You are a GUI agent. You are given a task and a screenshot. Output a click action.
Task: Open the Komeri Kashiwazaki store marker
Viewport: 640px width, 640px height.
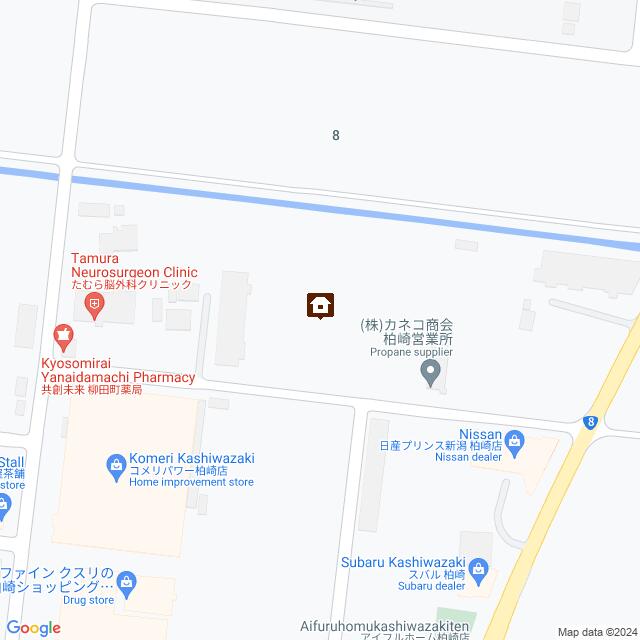116,465
